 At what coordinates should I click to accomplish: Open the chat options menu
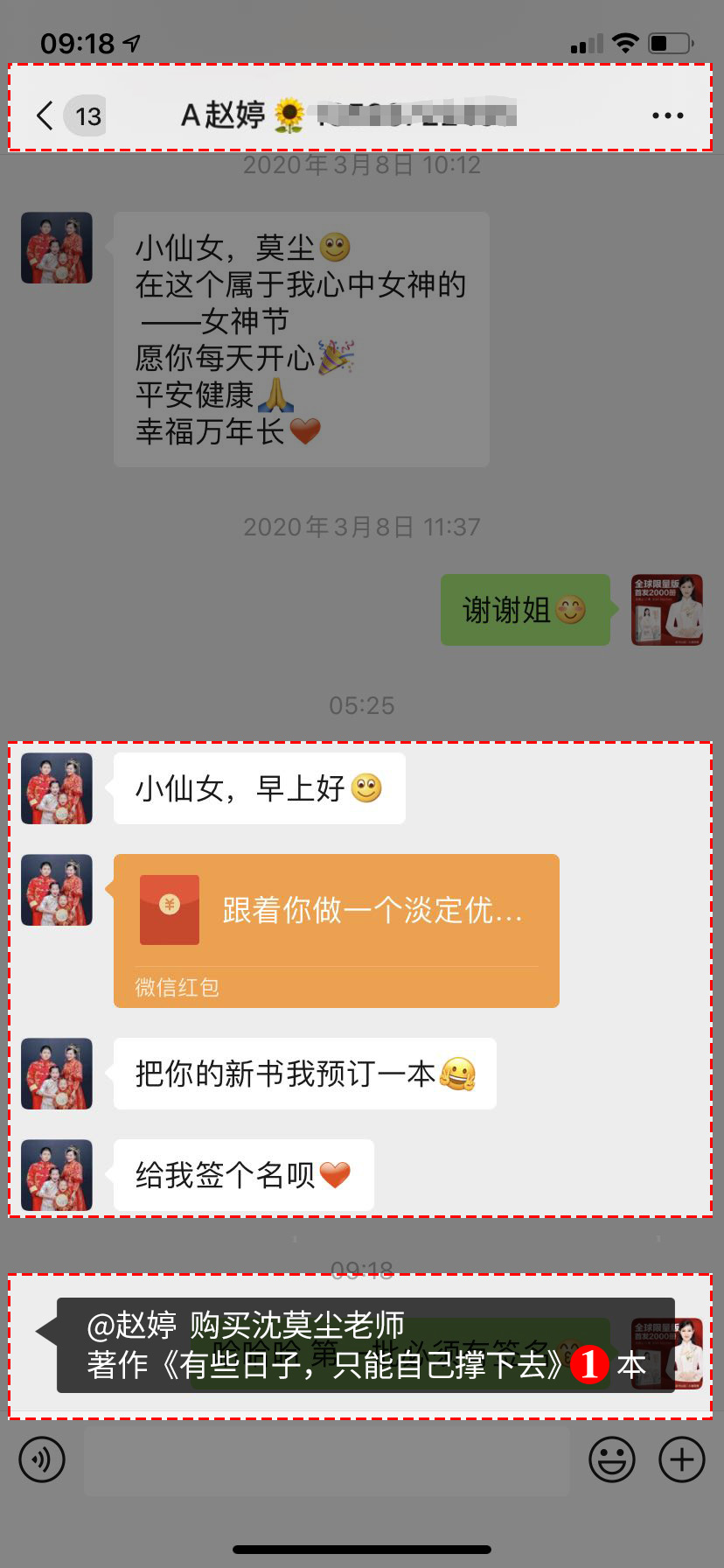(667, 115)
